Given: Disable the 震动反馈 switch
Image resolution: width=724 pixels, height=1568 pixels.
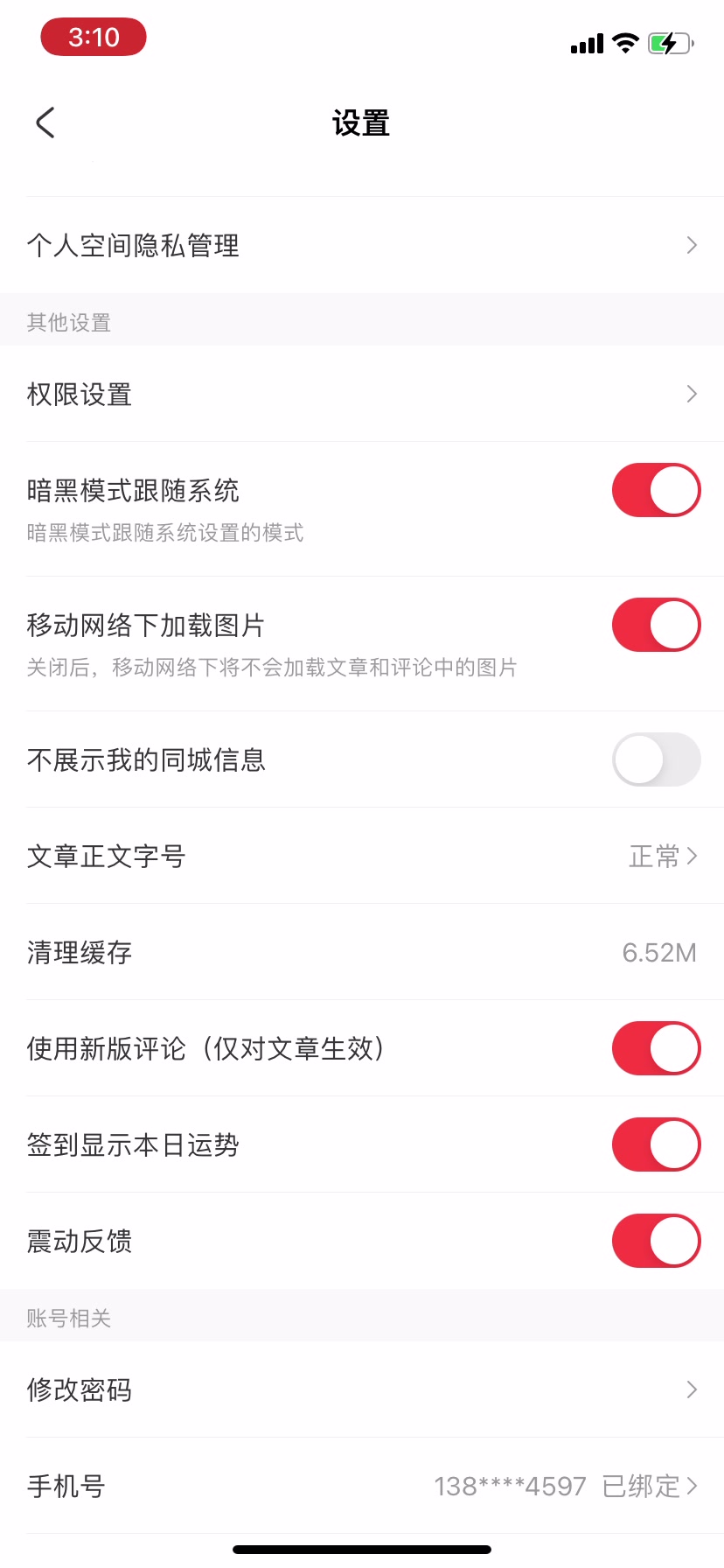Looking at the screenshot, I should (656, 1240).
